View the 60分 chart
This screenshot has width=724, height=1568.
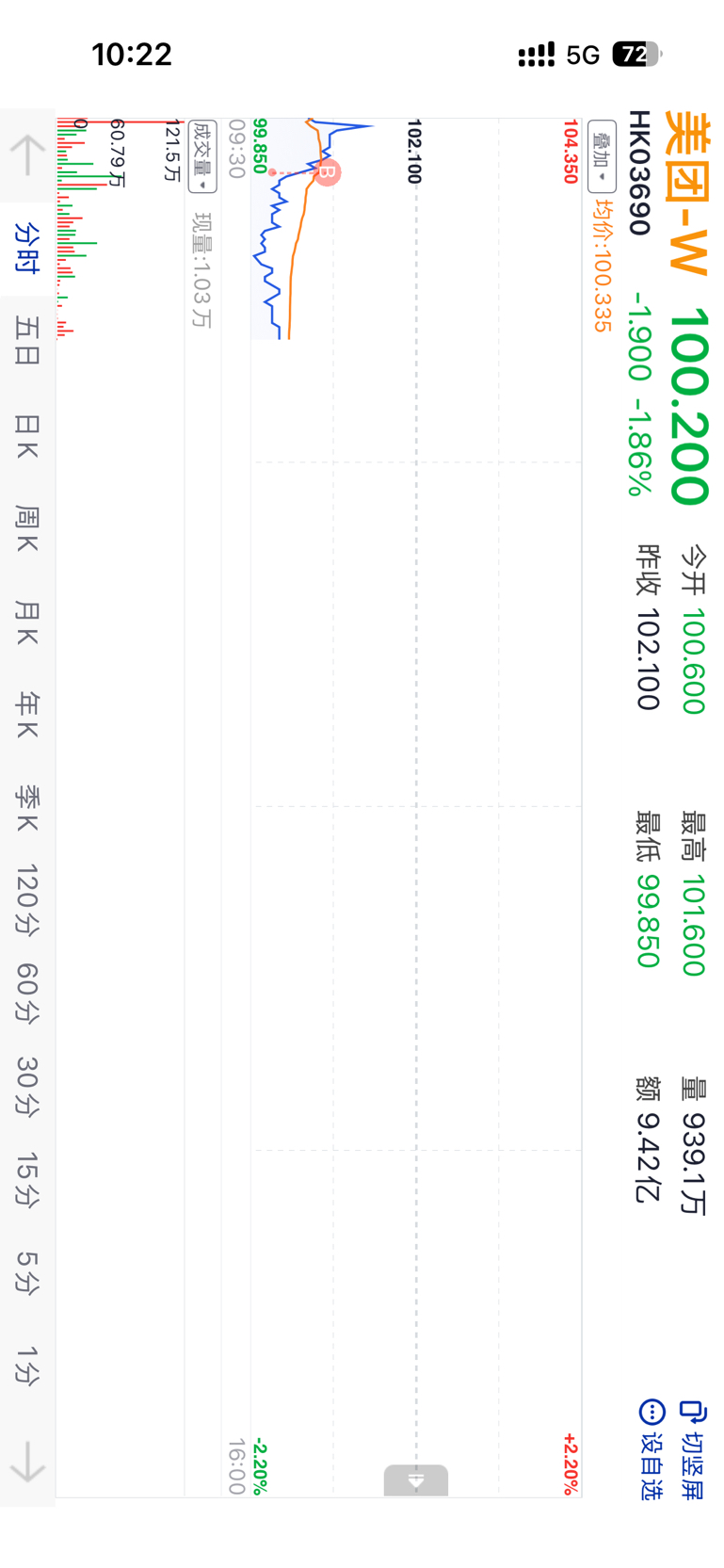point(27,993)
